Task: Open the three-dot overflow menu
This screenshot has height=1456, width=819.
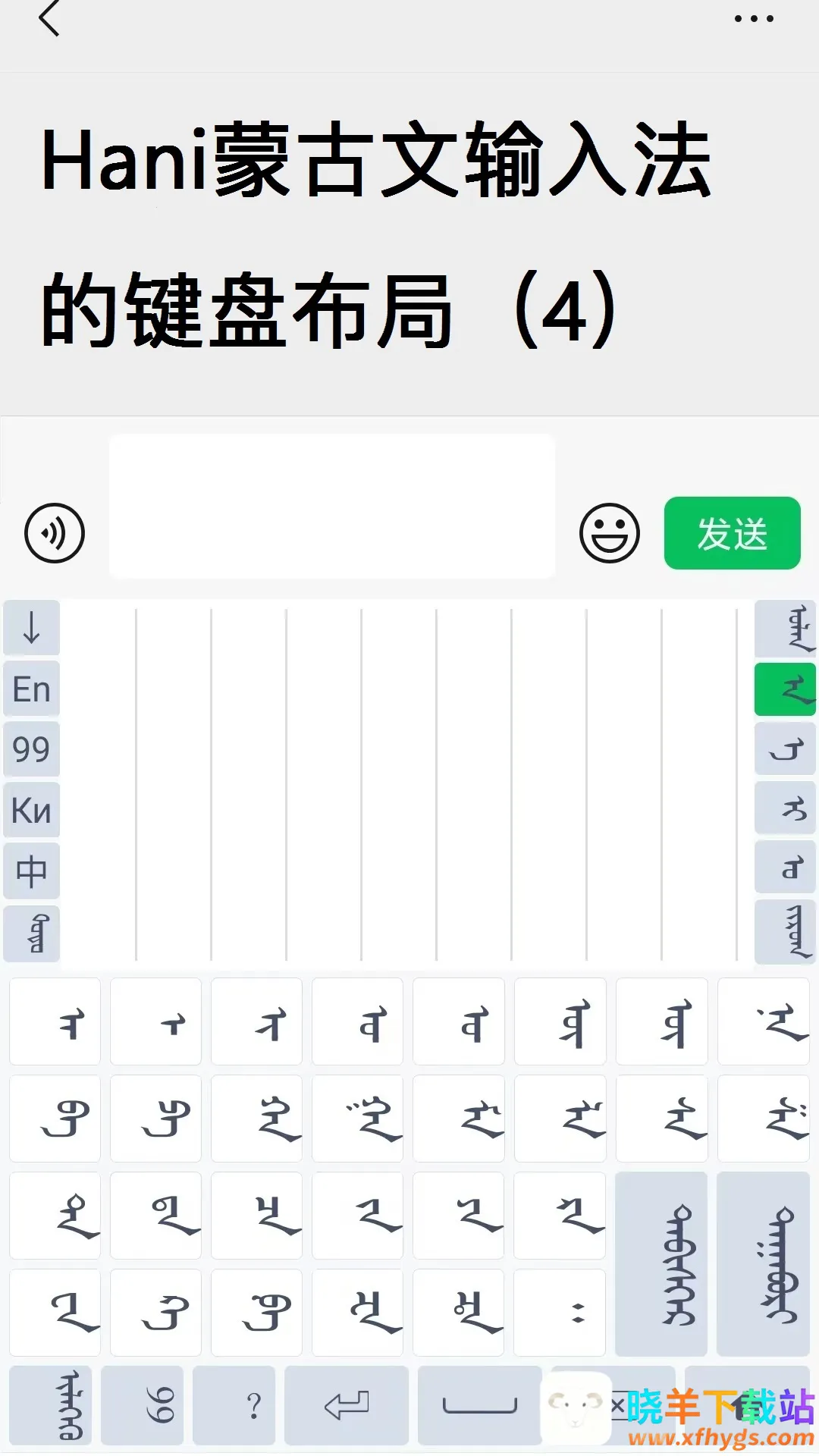Action: [x=754, y=19]
